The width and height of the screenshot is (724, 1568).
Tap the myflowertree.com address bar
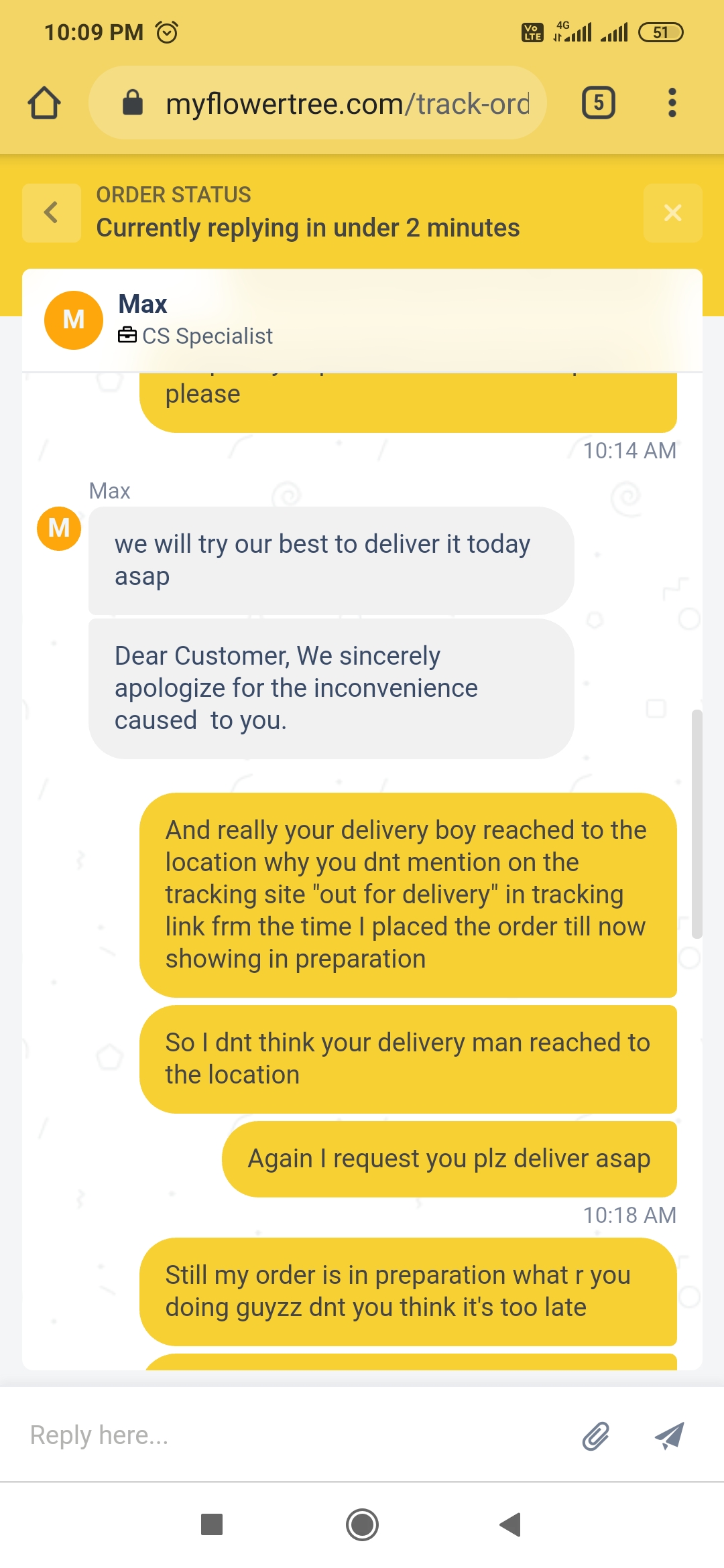coord(335,103)
